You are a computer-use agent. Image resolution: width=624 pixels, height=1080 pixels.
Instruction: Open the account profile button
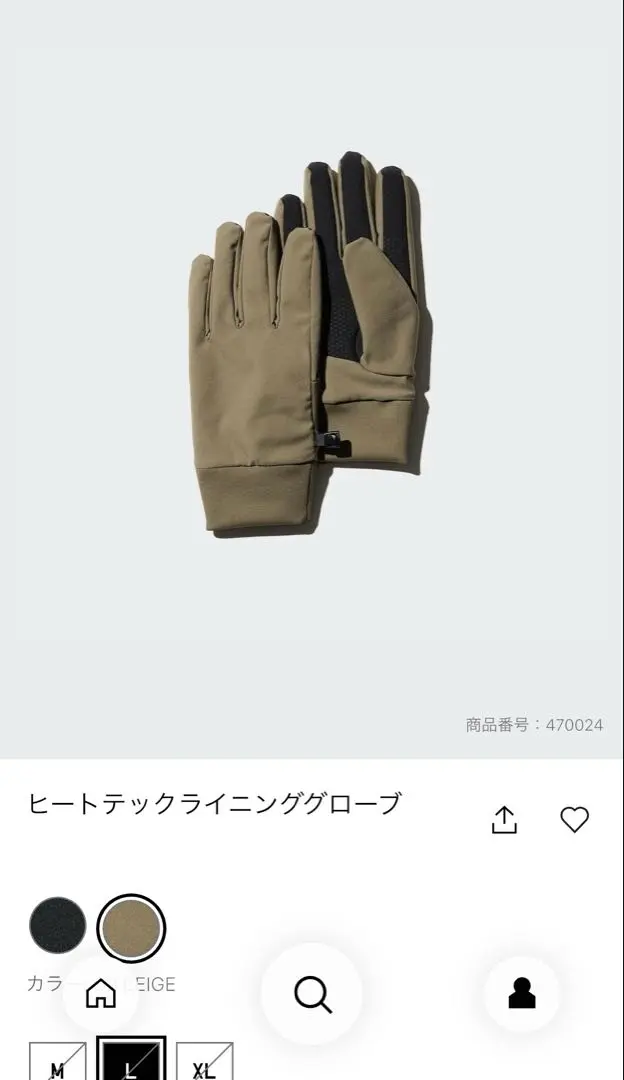521,994
